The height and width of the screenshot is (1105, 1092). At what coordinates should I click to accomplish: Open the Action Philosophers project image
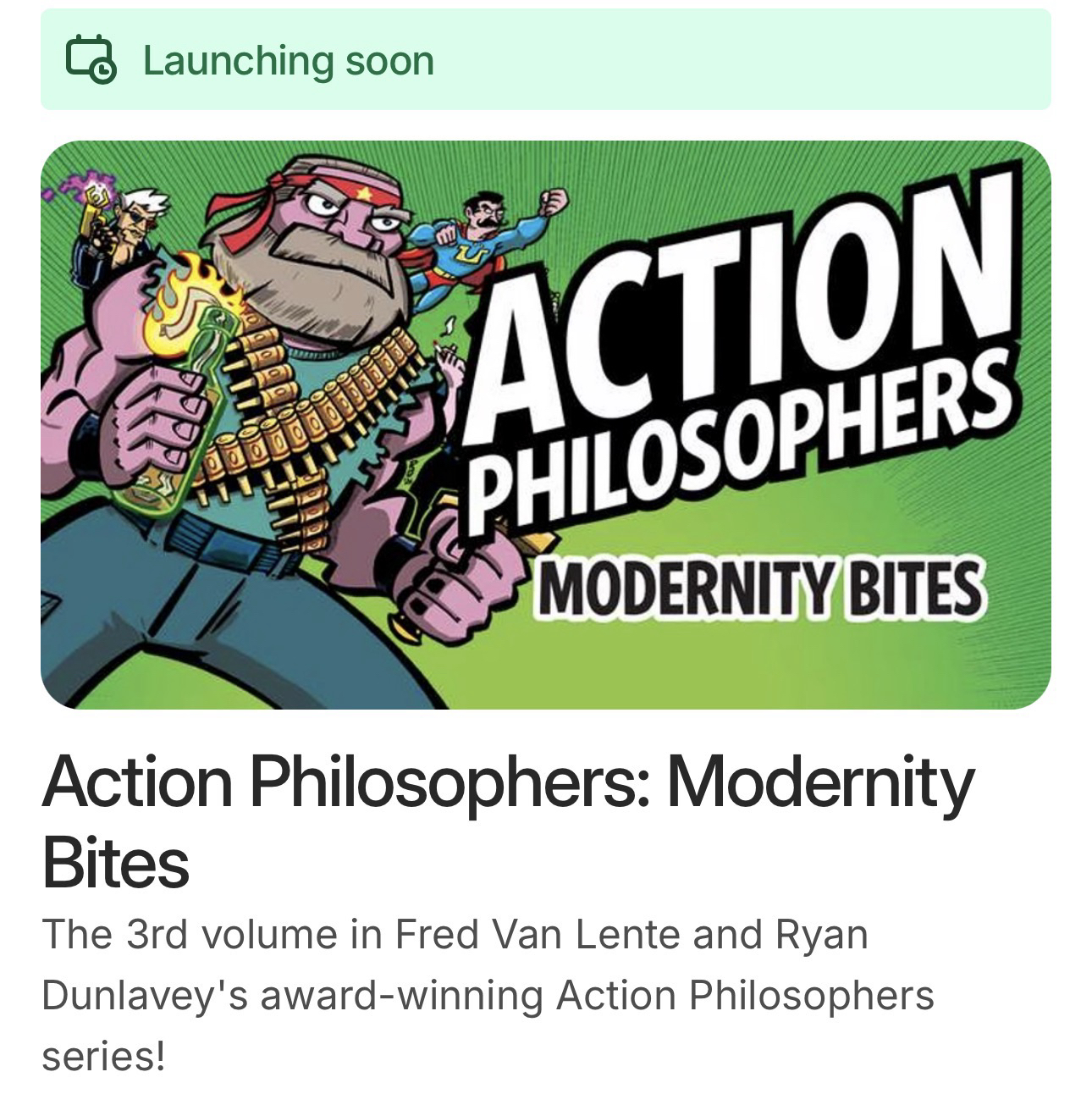tap(546, 425)
